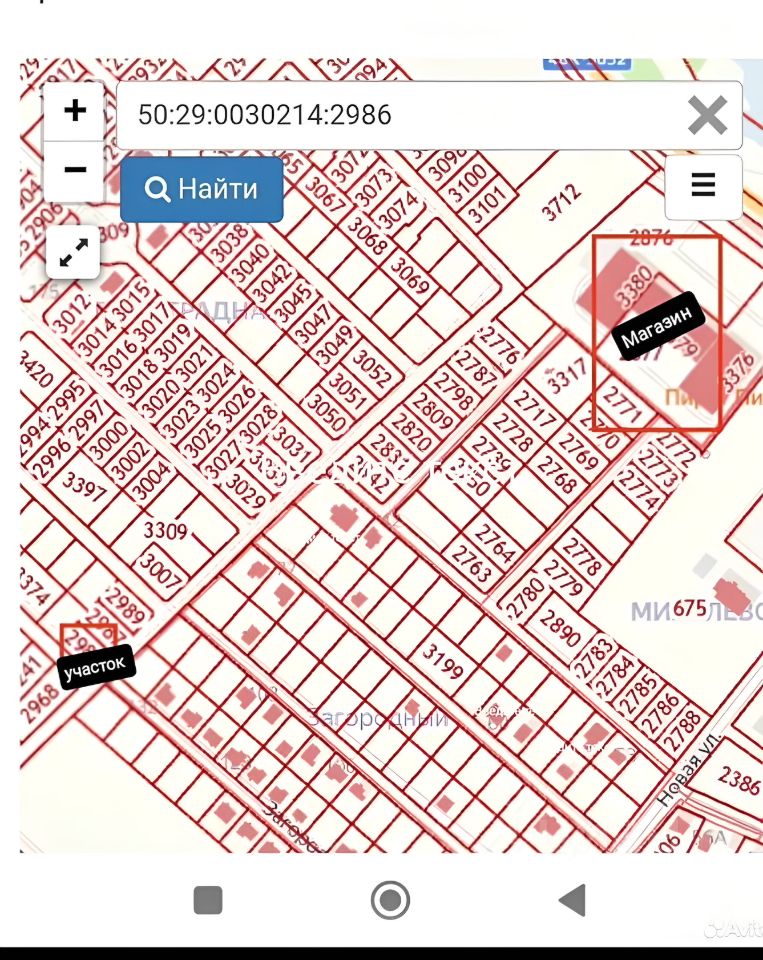763x960 pixels.
Task: Open recent apps with the square button
Action: coord(208,900)
